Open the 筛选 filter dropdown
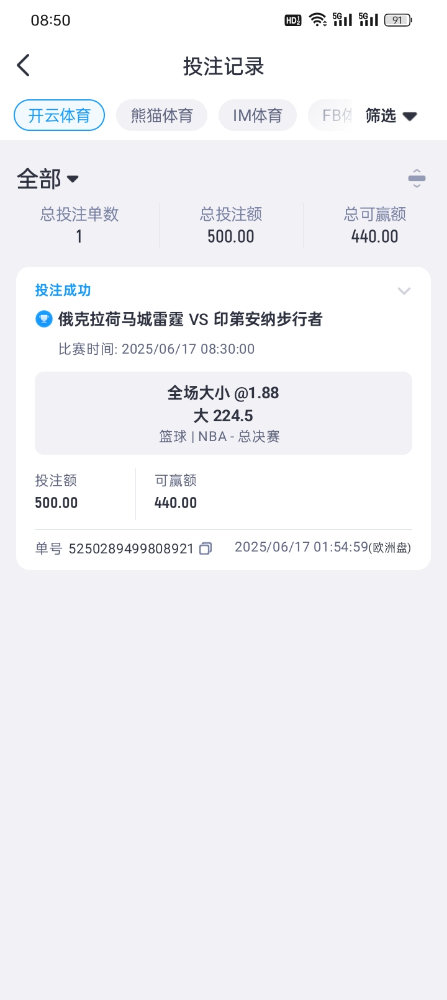447x1000 pixels. (391, 115)
